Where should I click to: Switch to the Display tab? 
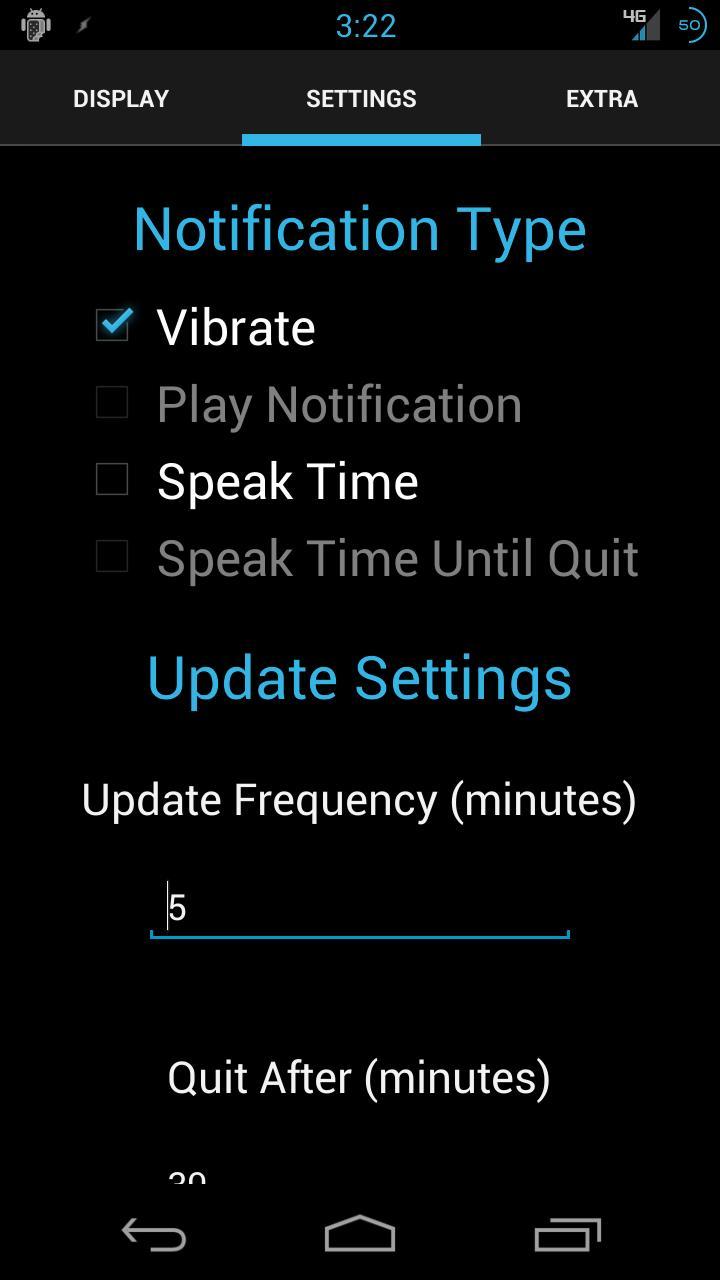pyautogui.click(x=121, y=99)
